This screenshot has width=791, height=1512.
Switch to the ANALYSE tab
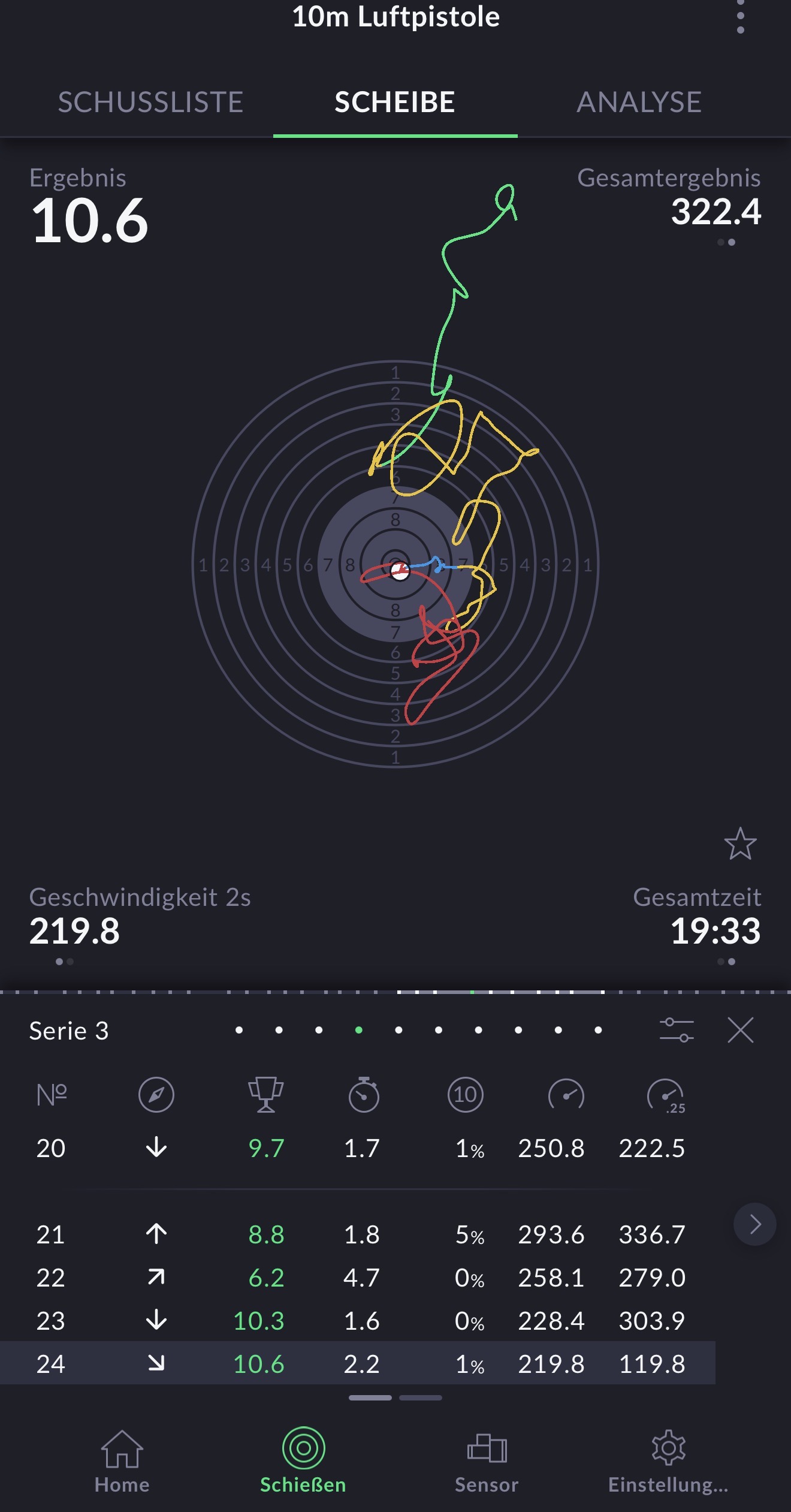click(x=639, y=102)
